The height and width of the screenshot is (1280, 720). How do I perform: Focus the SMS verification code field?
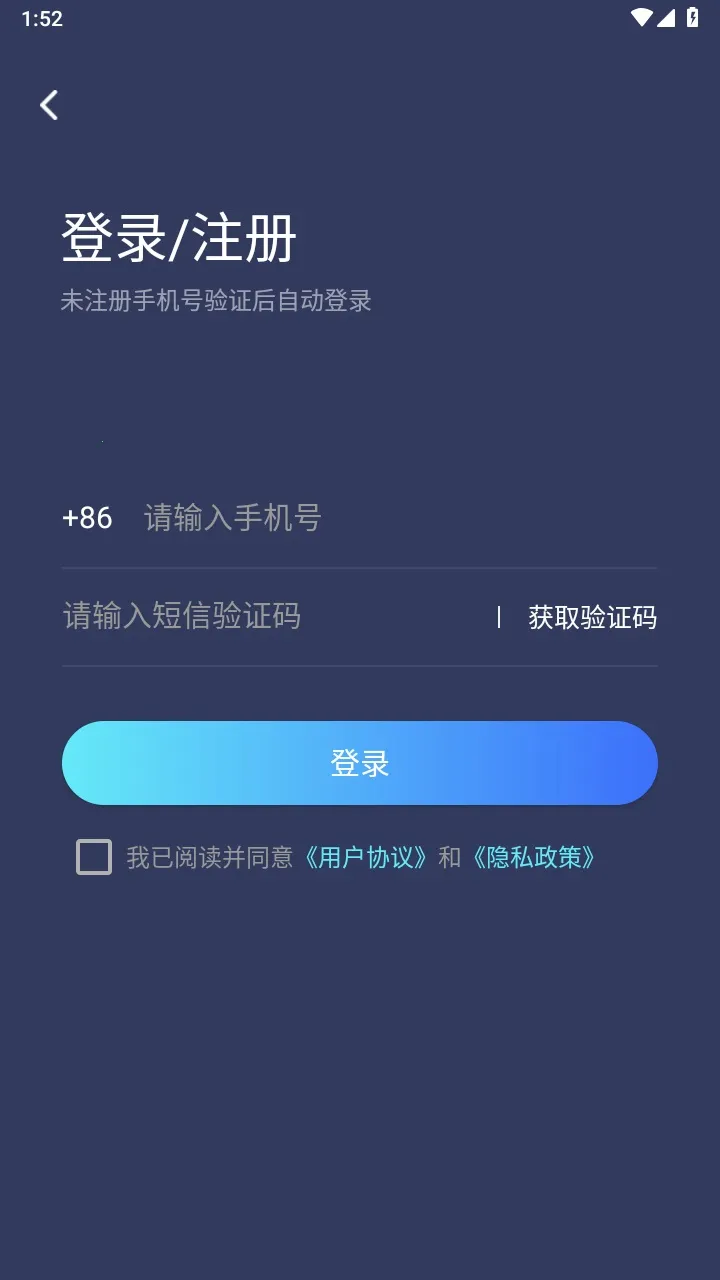(x=270, y=616)
